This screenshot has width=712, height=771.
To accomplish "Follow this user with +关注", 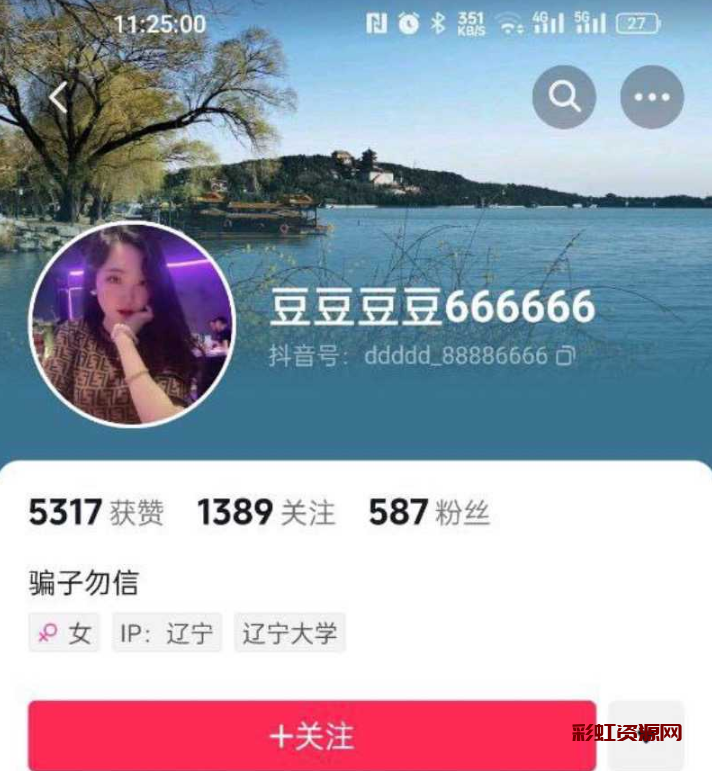I will [x=312, y=736].
